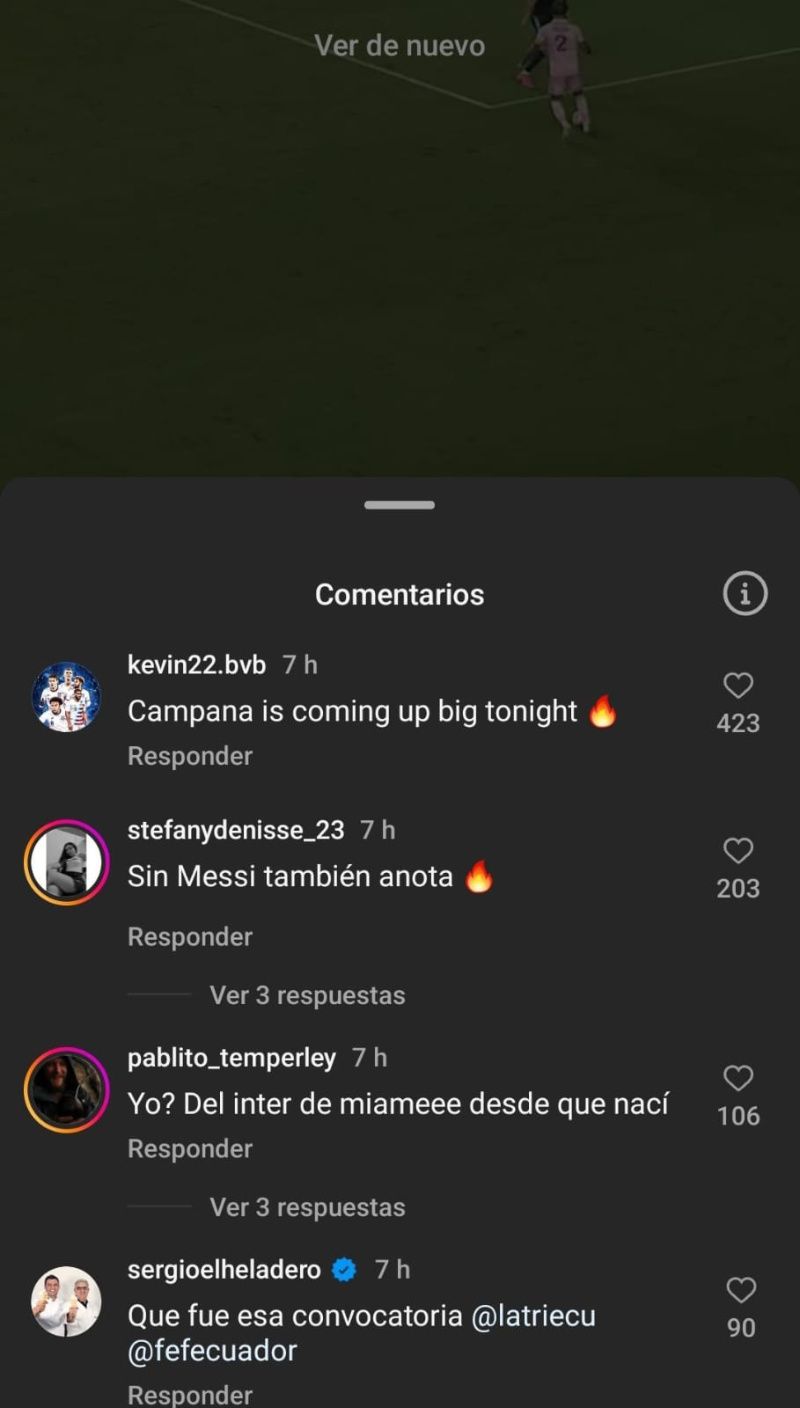Reply to stefanydenisse_23's comment
The height and width of the screenshot is (1408, 800).
coord(190,937)
